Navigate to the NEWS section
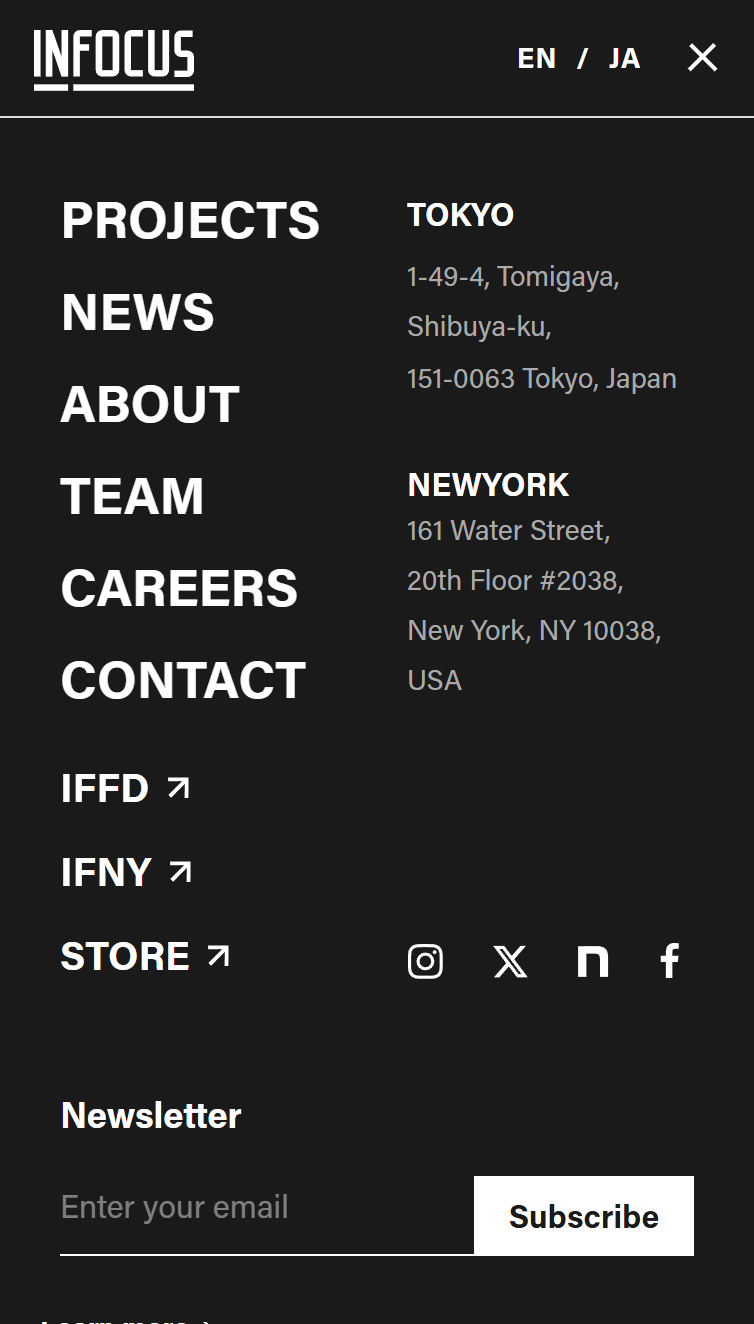This screenshot has width=754, height=1324. (x=138, y=313)
